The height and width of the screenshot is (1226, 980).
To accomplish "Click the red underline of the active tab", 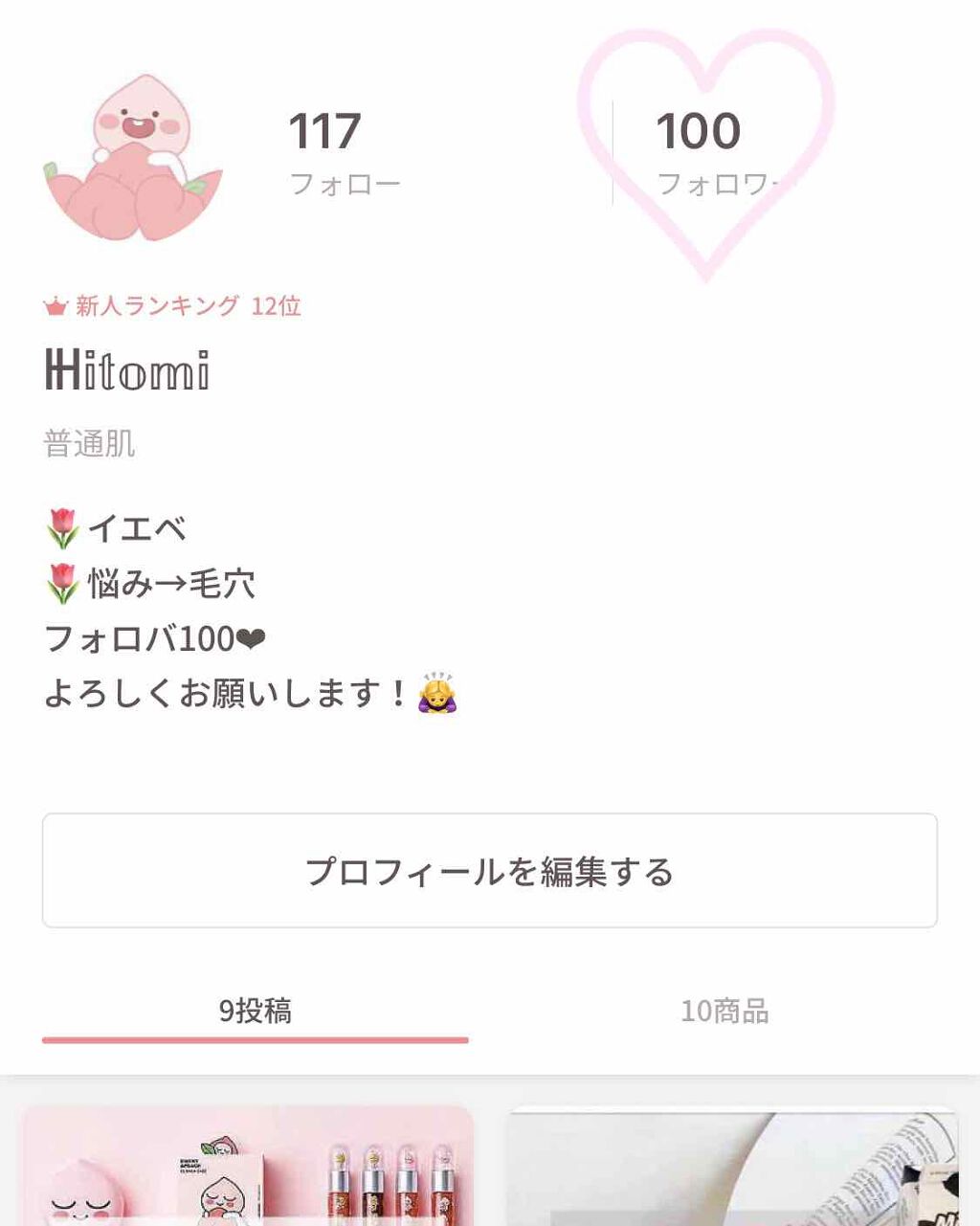I will click(x=256, y=1037).
